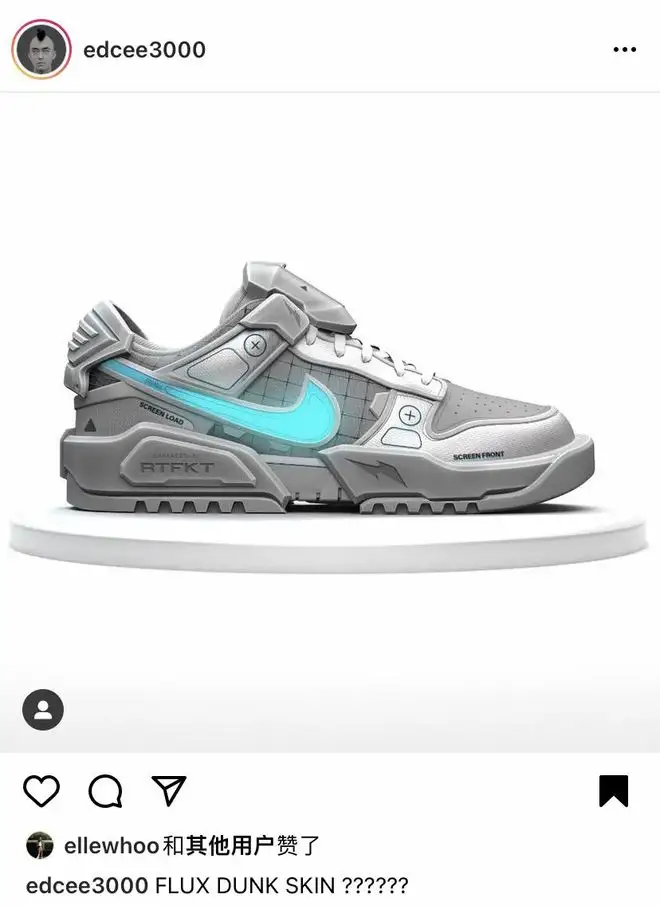Open the post's three-dot options menu
This screenshot has height=906, width=660.
[624, 50]
